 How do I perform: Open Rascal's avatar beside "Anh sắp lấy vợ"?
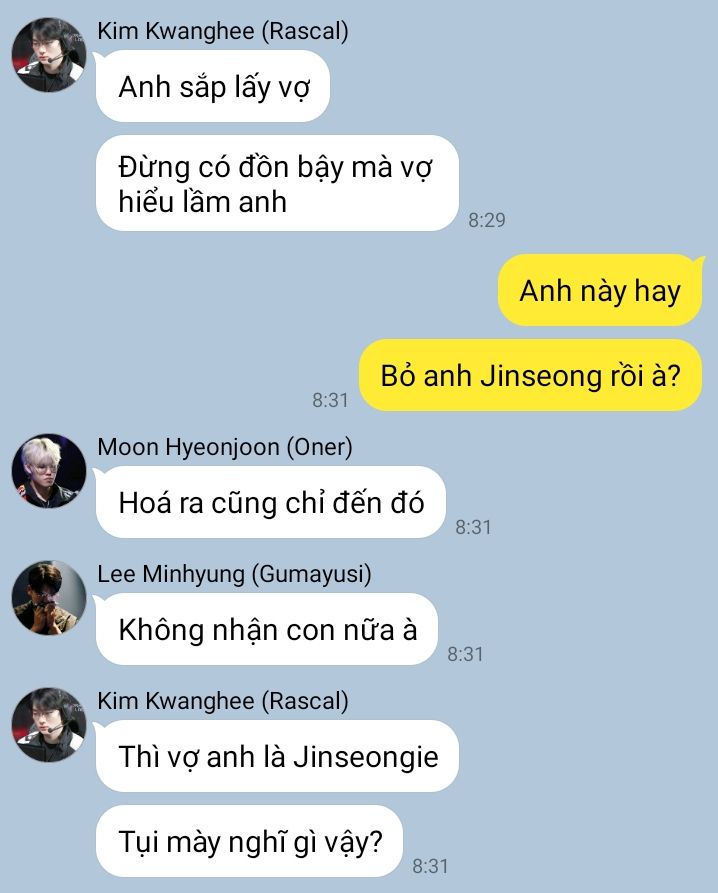pyautogui.click(x=48, y=55)
